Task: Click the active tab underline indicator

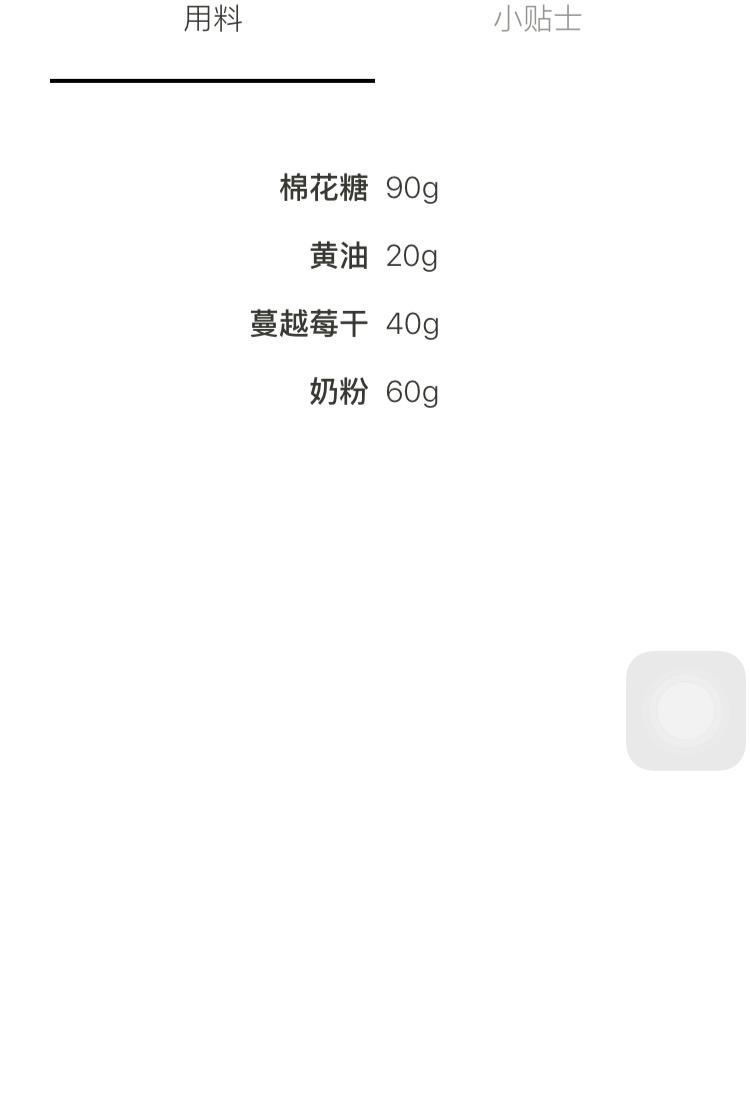Action: (211, 80)
